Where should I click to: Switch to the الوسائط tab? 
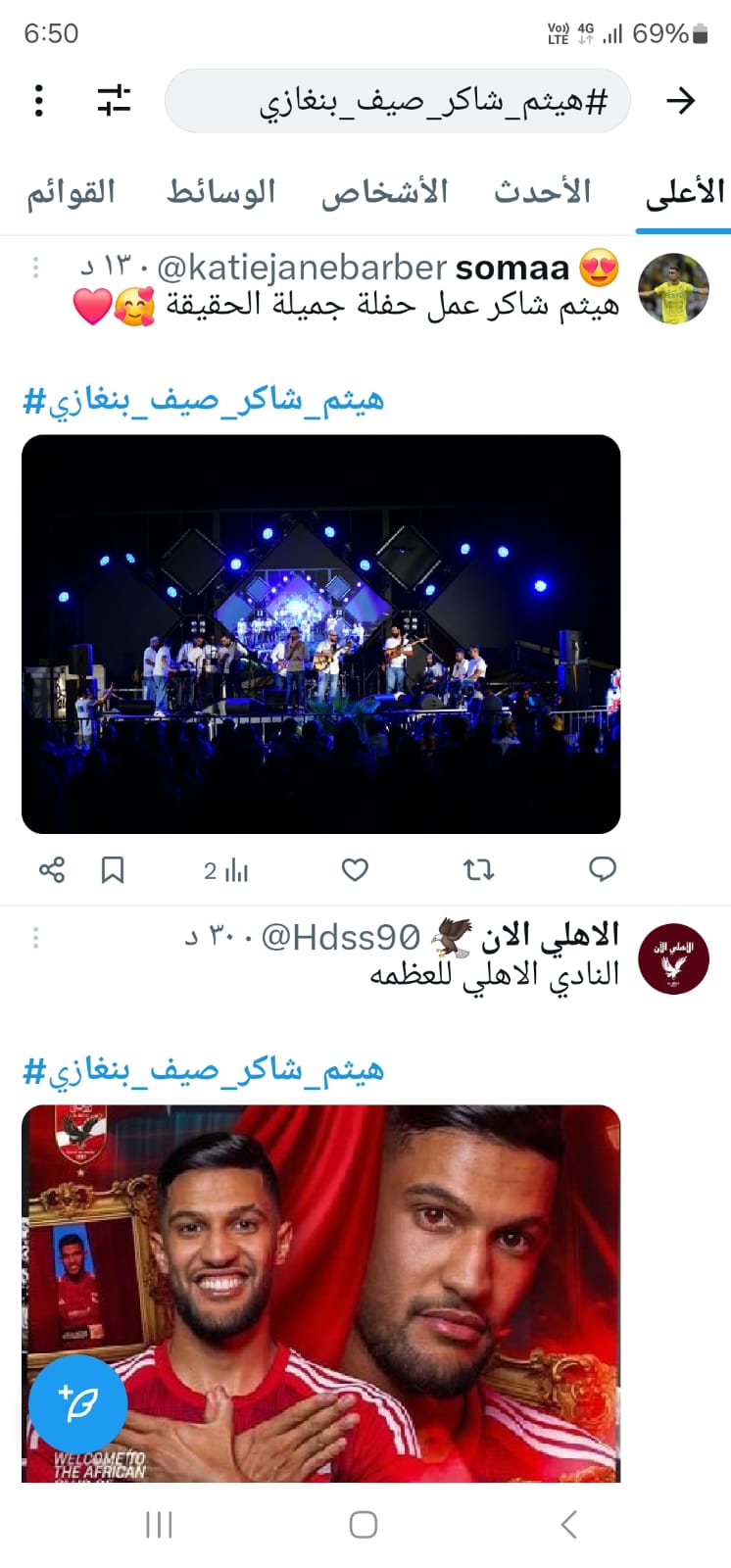pos(220,192)
